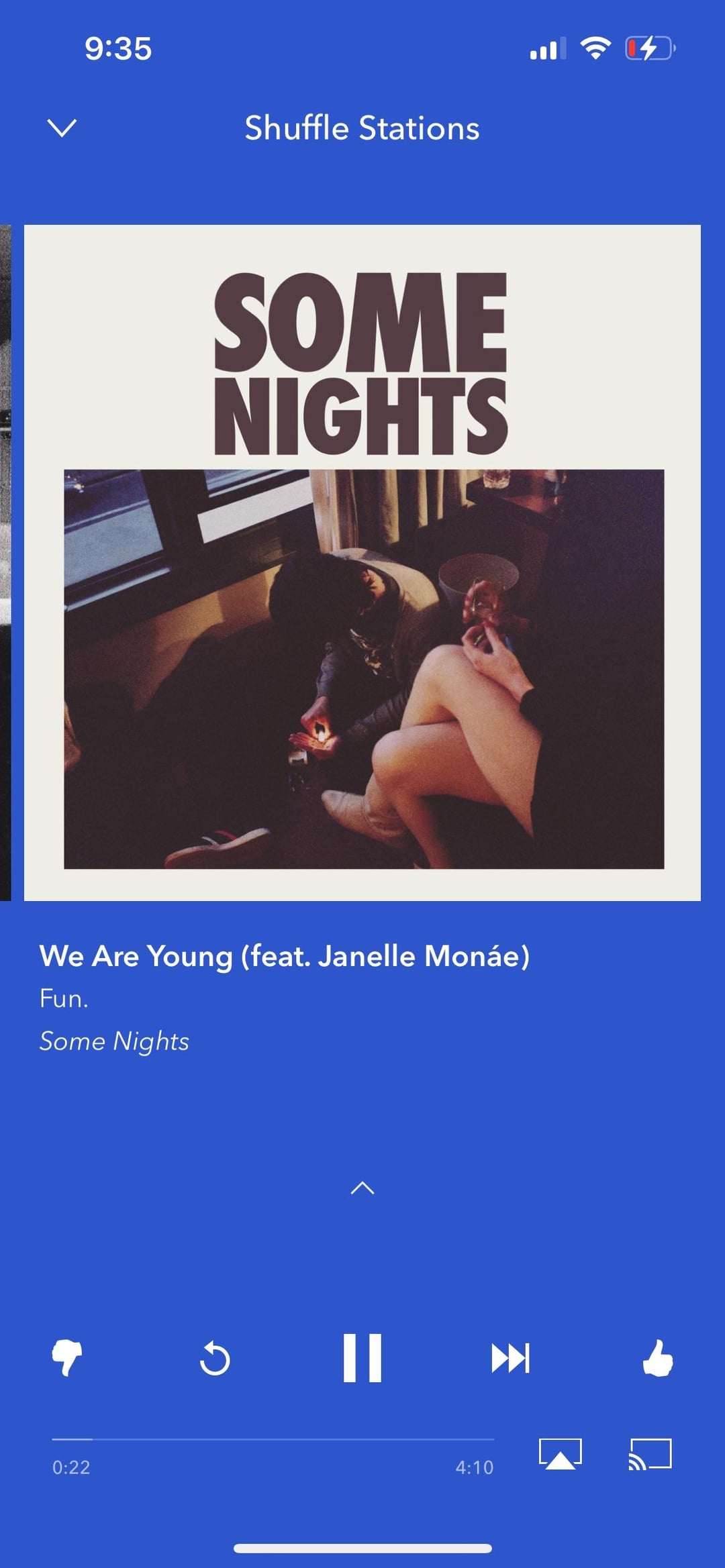Open the Some Nights album link
This screenshot has width=725, height=1568.
point(114,1041)
